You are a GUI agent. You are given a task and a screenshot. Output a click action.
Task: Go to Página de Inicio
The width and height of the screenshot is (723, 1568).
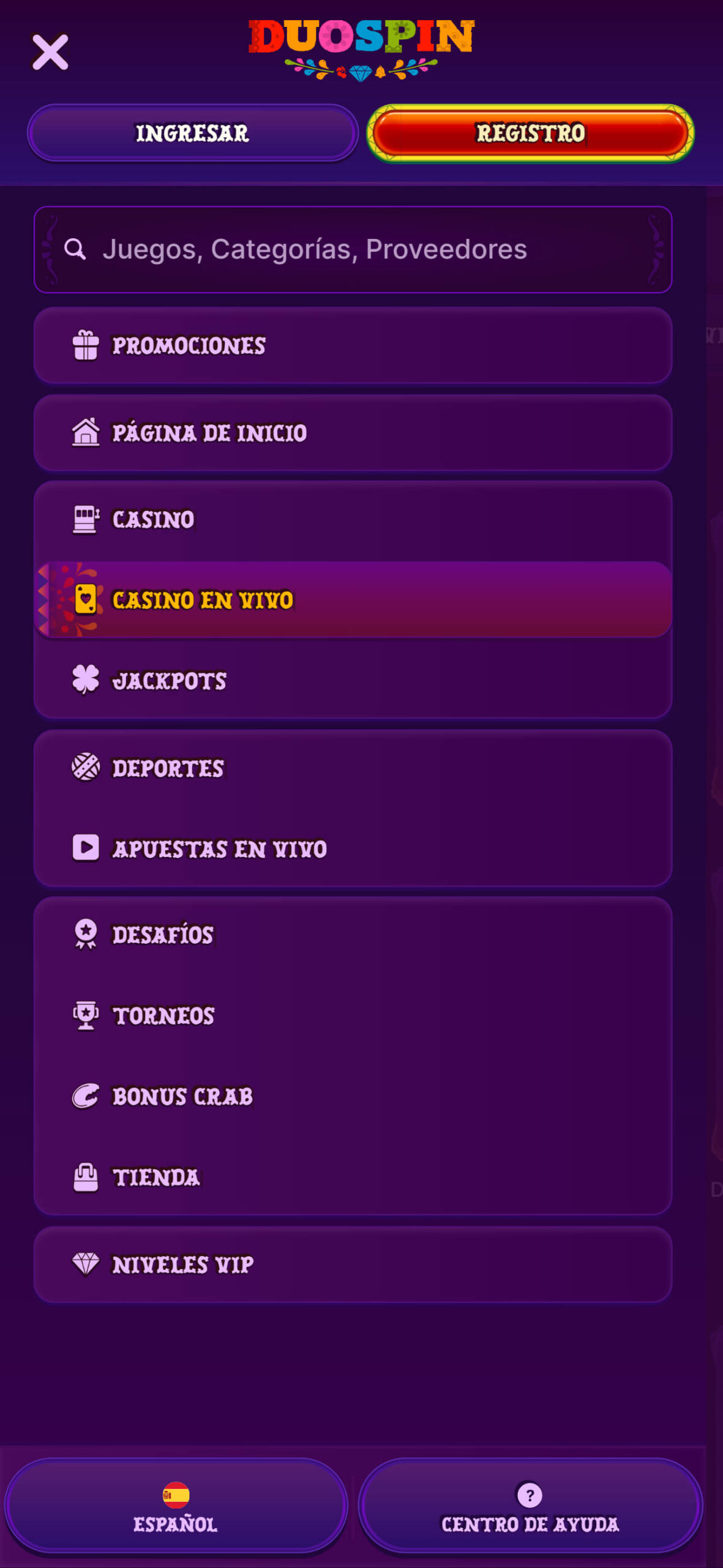[x=353, y=432]
